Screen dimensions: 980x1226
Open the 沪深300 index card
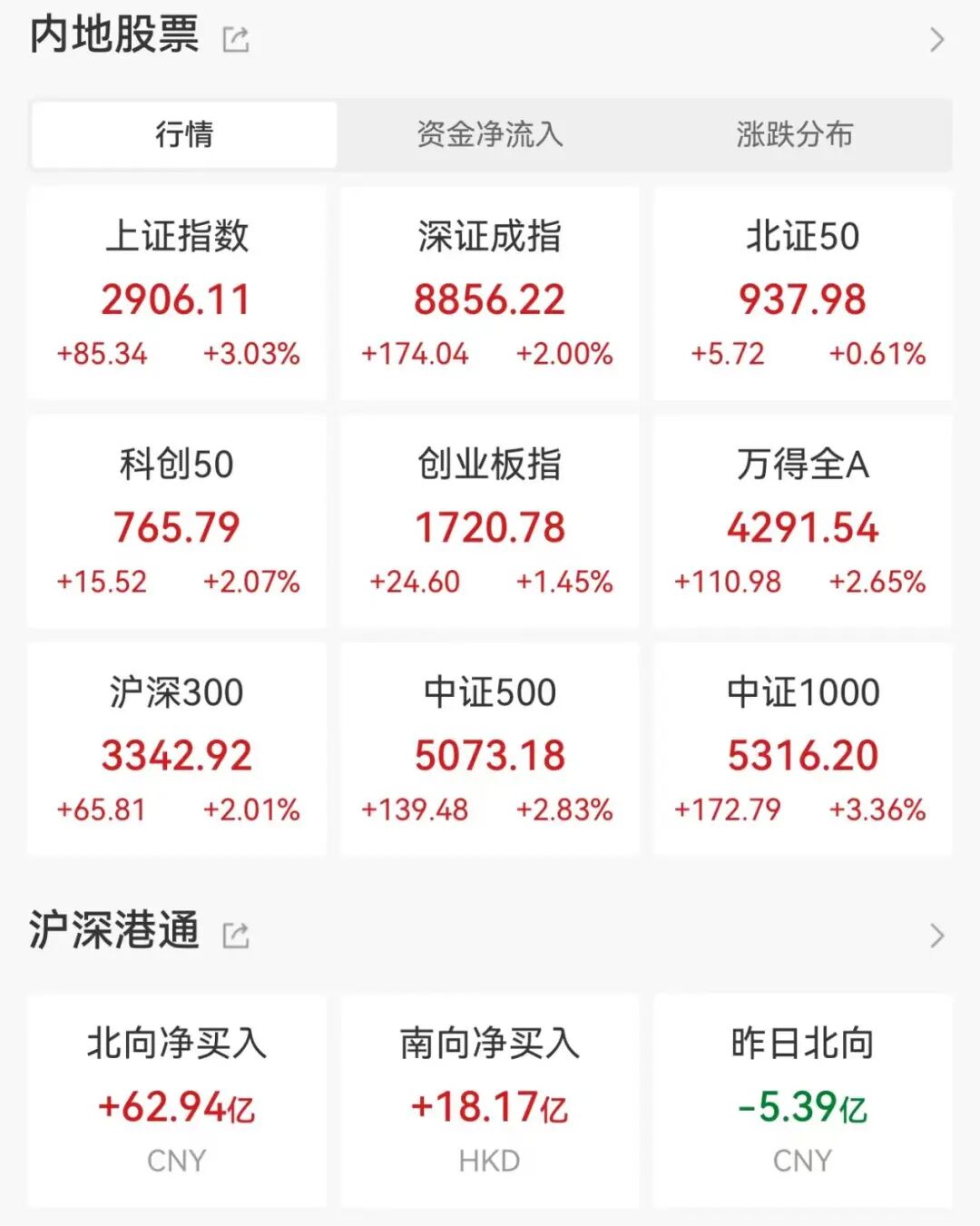coord(177,750)
